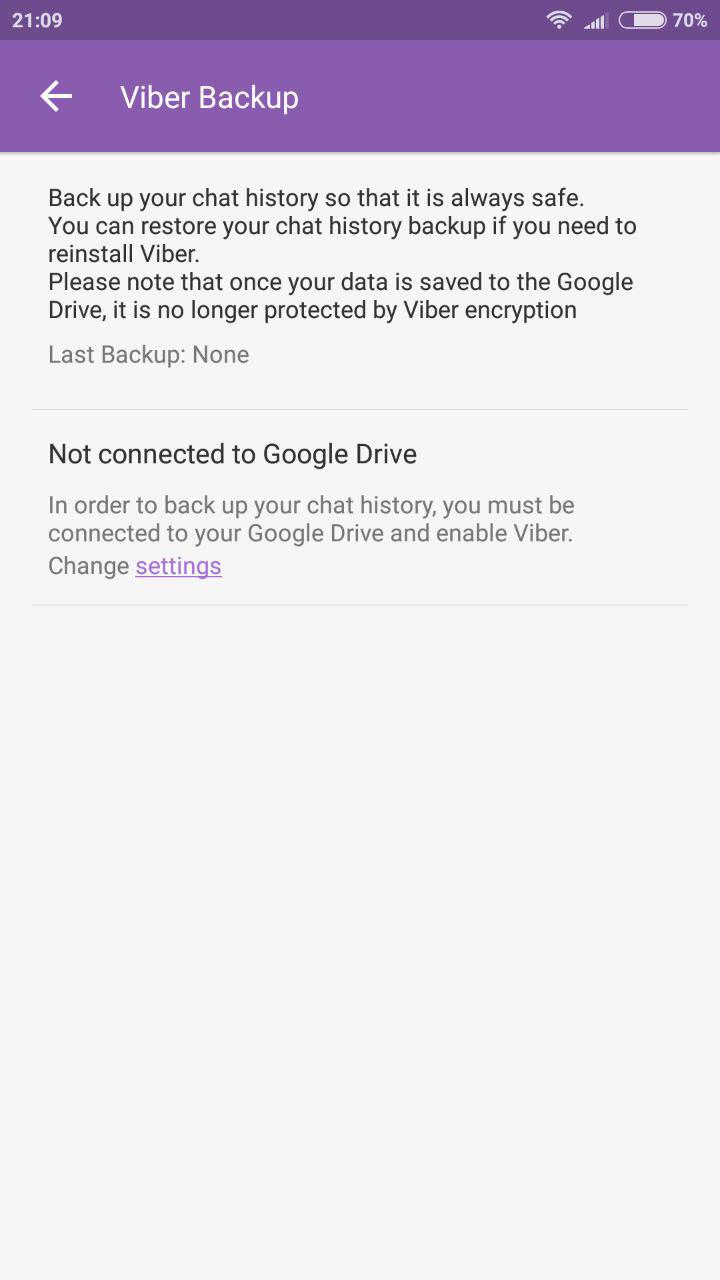Select the Viber Backup title text
The height and width of the screenshot is (1280, 720).
point(208,97)
